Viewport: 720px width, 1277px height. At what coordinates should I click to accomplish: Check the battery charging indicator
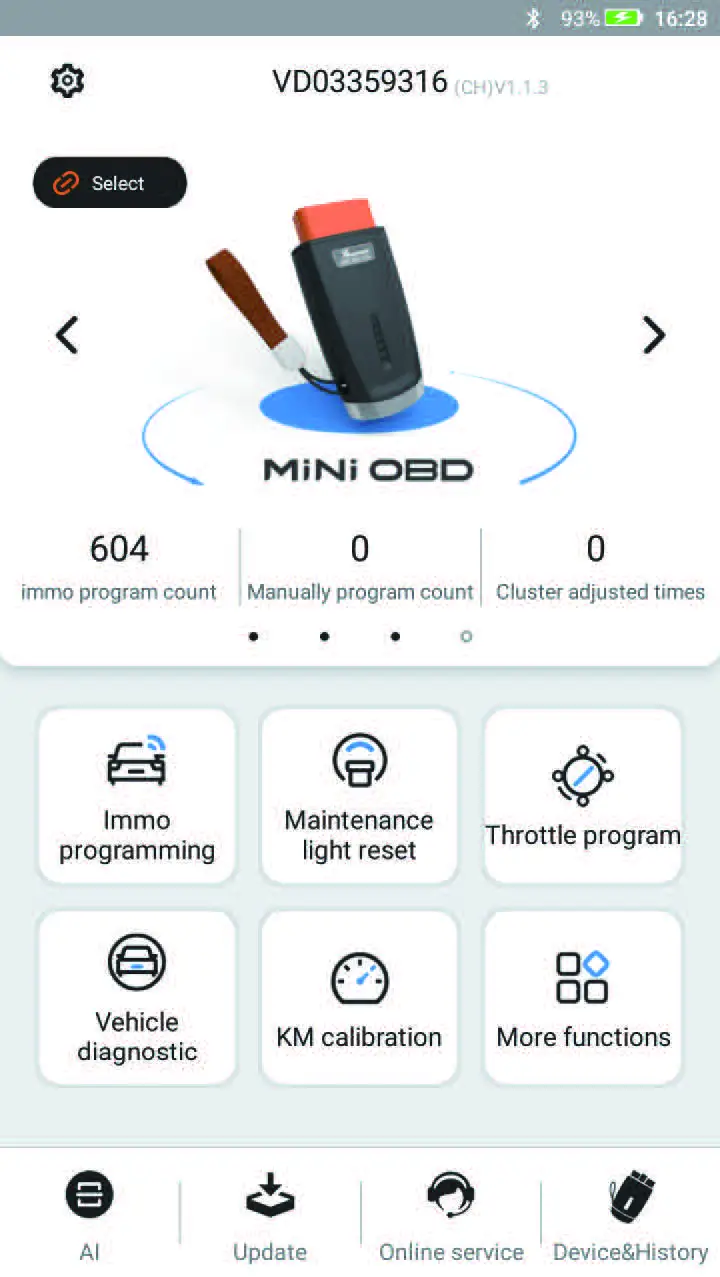click(621, 17)
